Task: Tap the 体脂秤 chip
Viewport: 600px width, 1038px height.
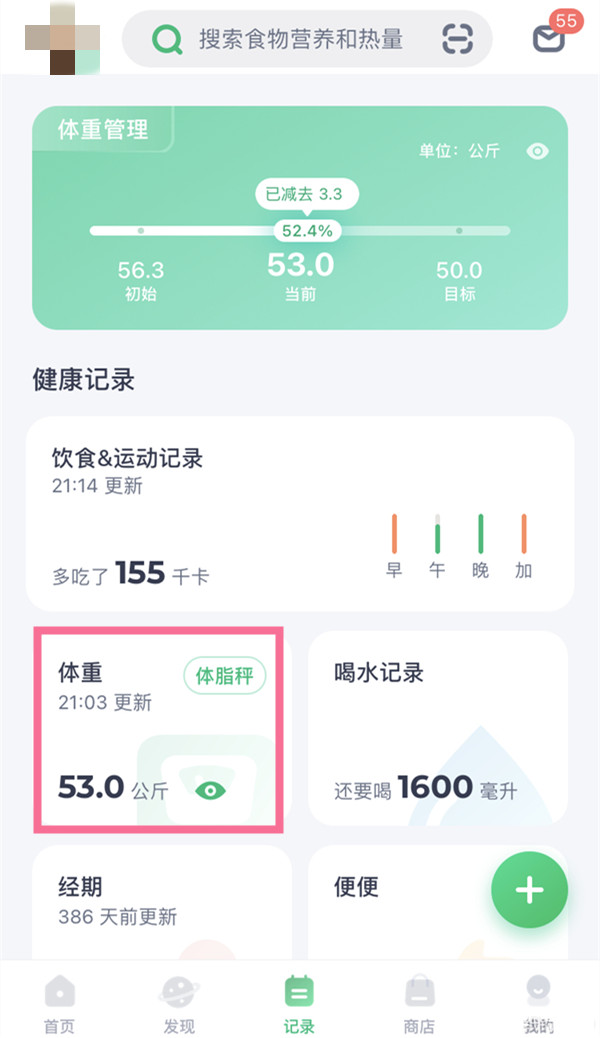Action: 224,676
